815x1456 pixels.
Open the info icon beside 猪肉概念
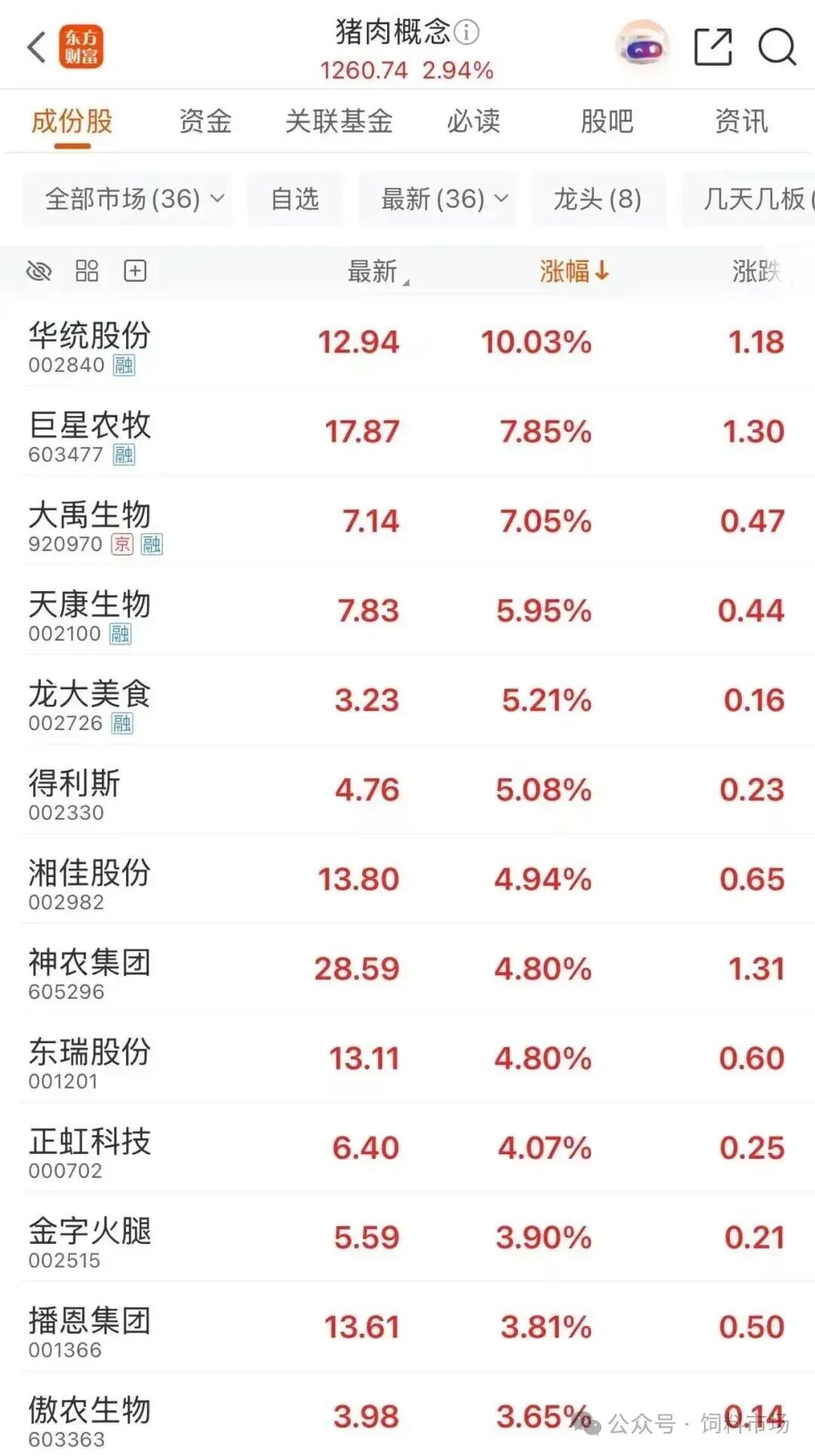[467, 33]
